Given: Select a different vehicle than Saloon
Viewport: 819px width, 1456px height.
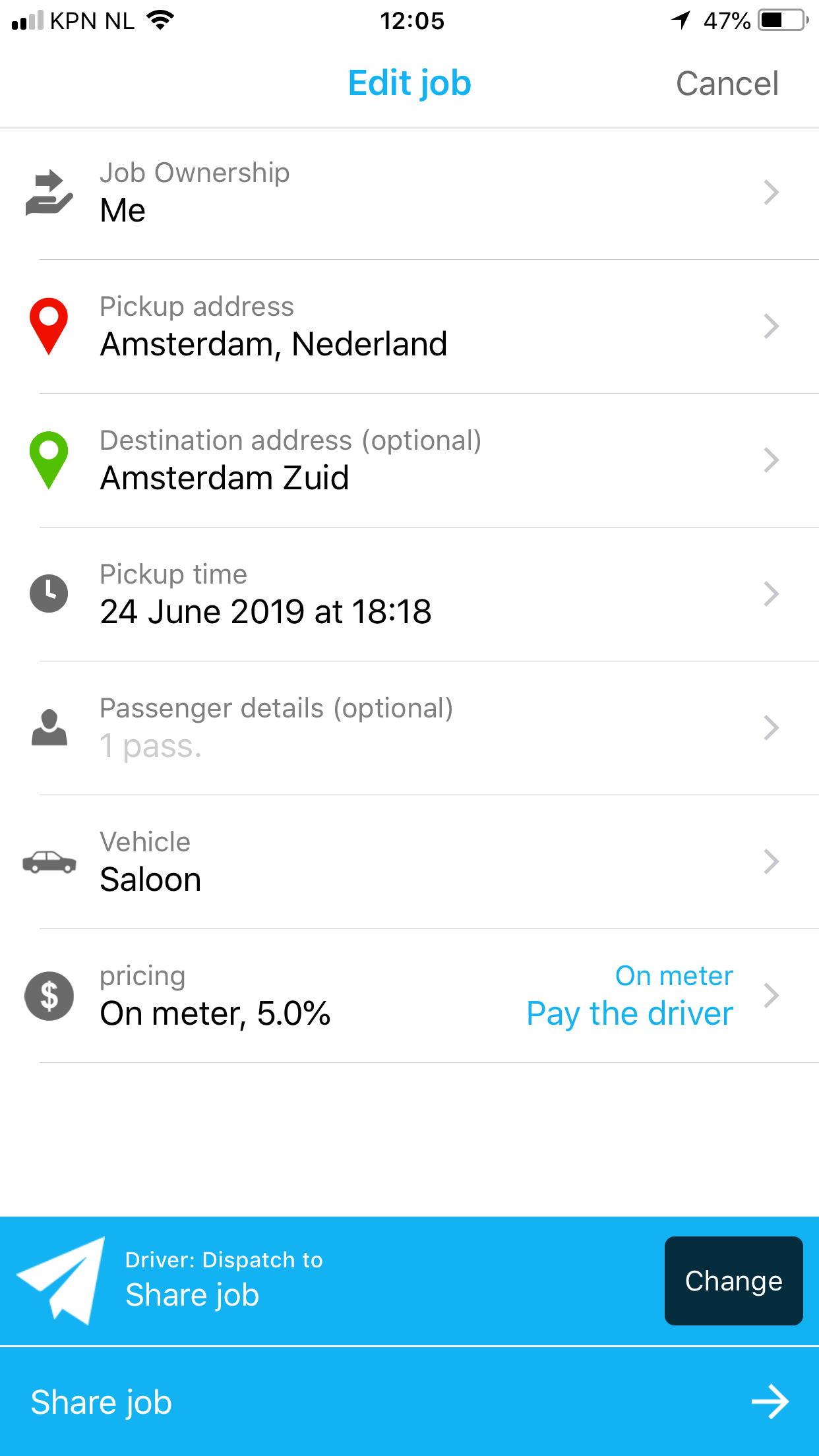Looking at the screenshot, I should [409, 862].
